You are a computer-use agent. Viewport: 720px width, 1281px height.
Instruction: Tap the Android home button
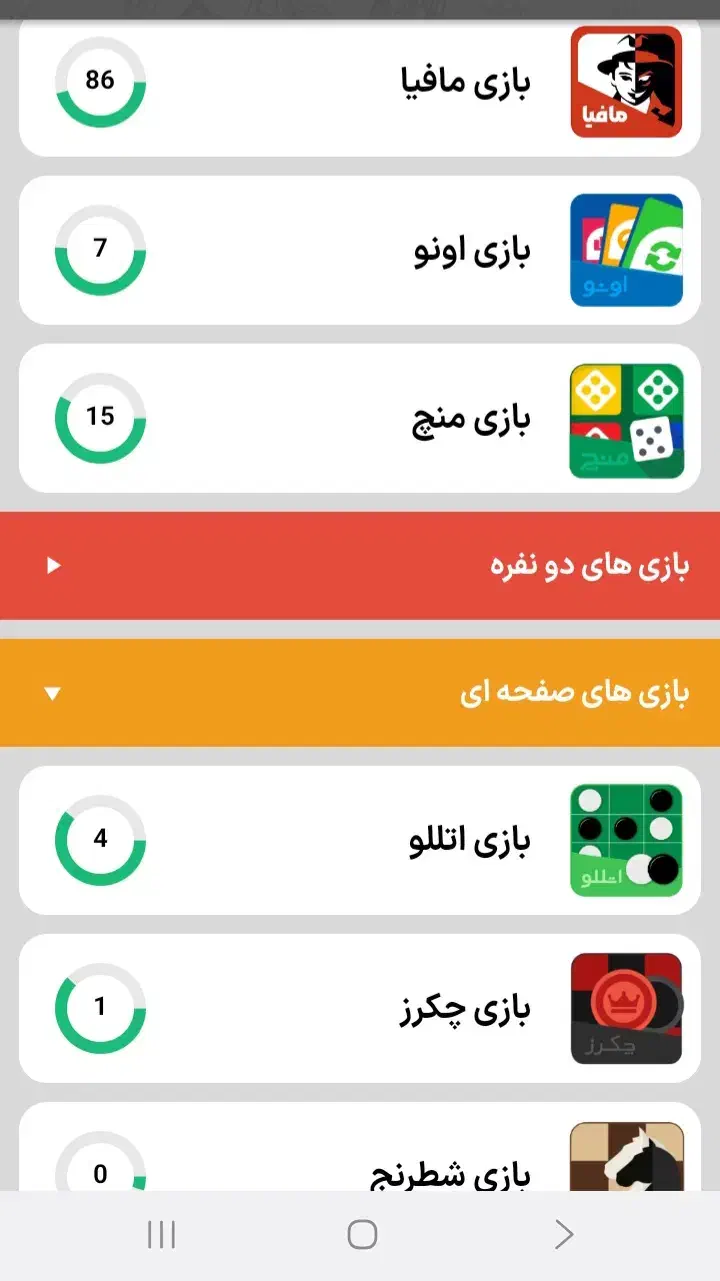click(360, 1235)
